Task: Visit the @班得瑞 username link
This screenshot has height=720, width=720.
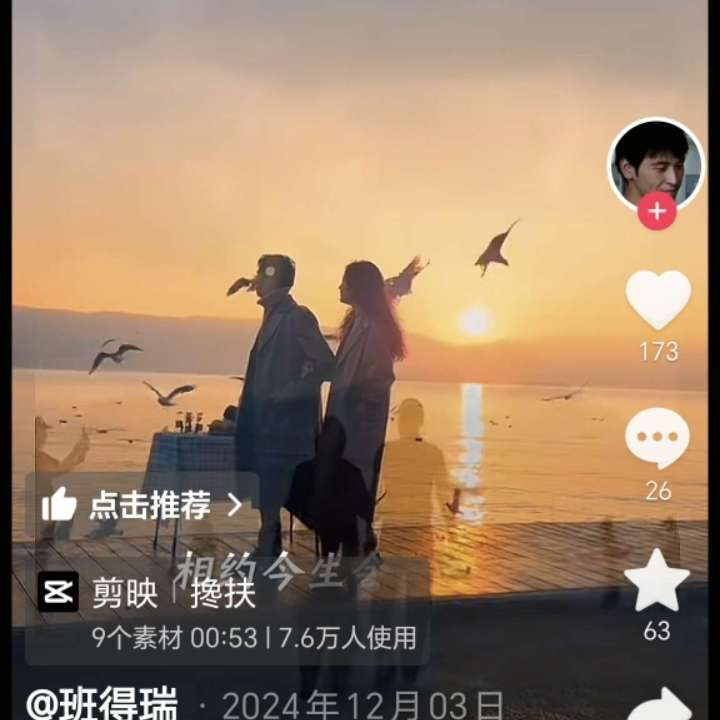Action: pos(101,705)
